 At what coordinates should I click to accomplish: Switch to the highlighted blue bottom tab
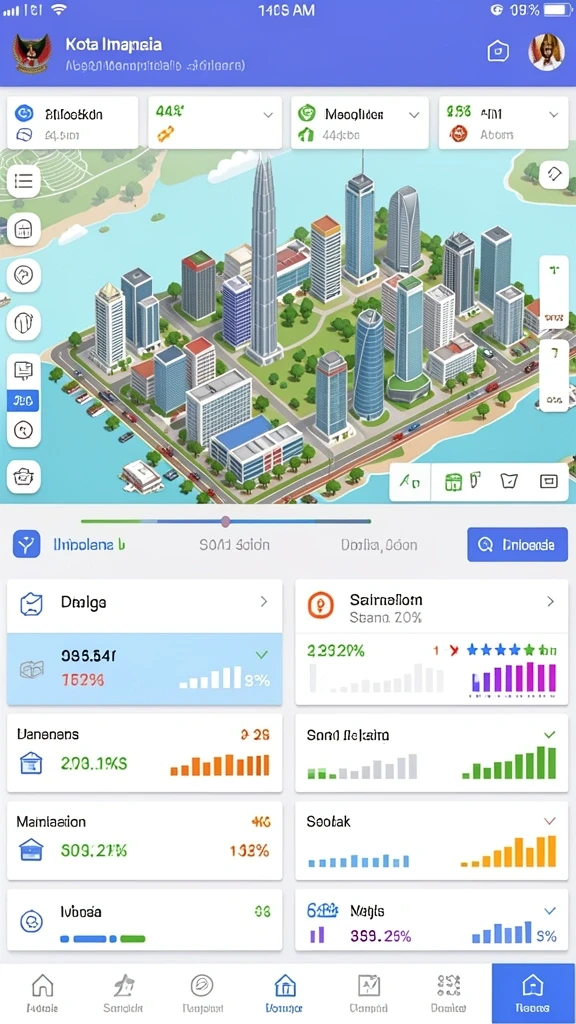[x=533, y=993]
